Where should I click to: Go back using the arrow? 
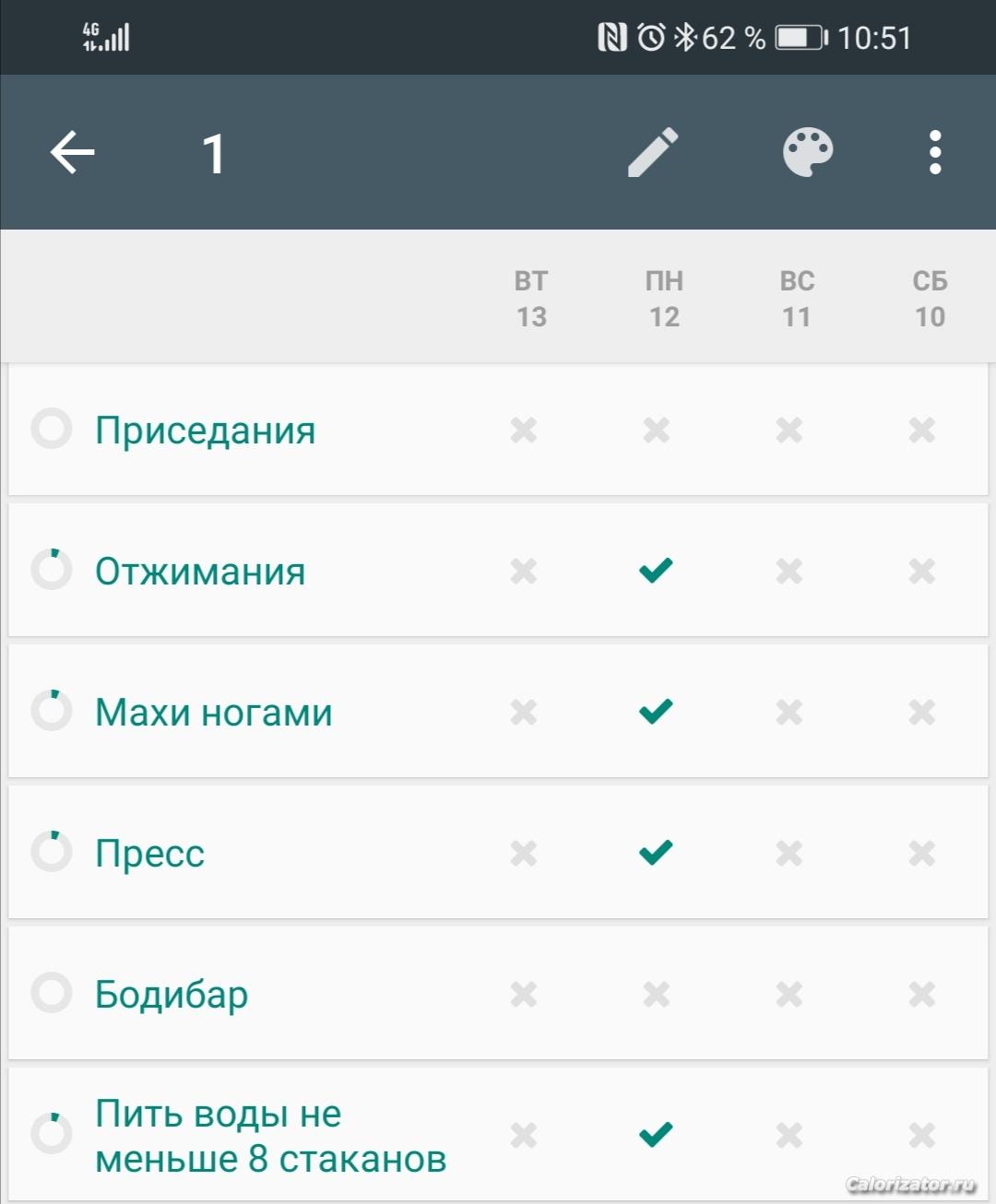[73, 152]
